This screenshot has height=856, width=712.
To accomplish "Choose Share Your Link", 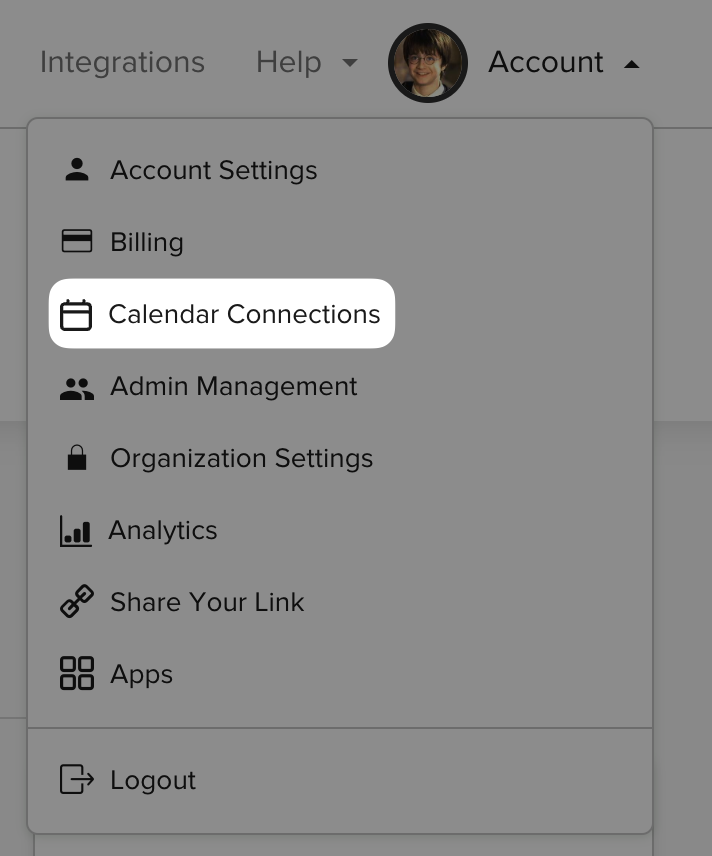I will 206,602.
